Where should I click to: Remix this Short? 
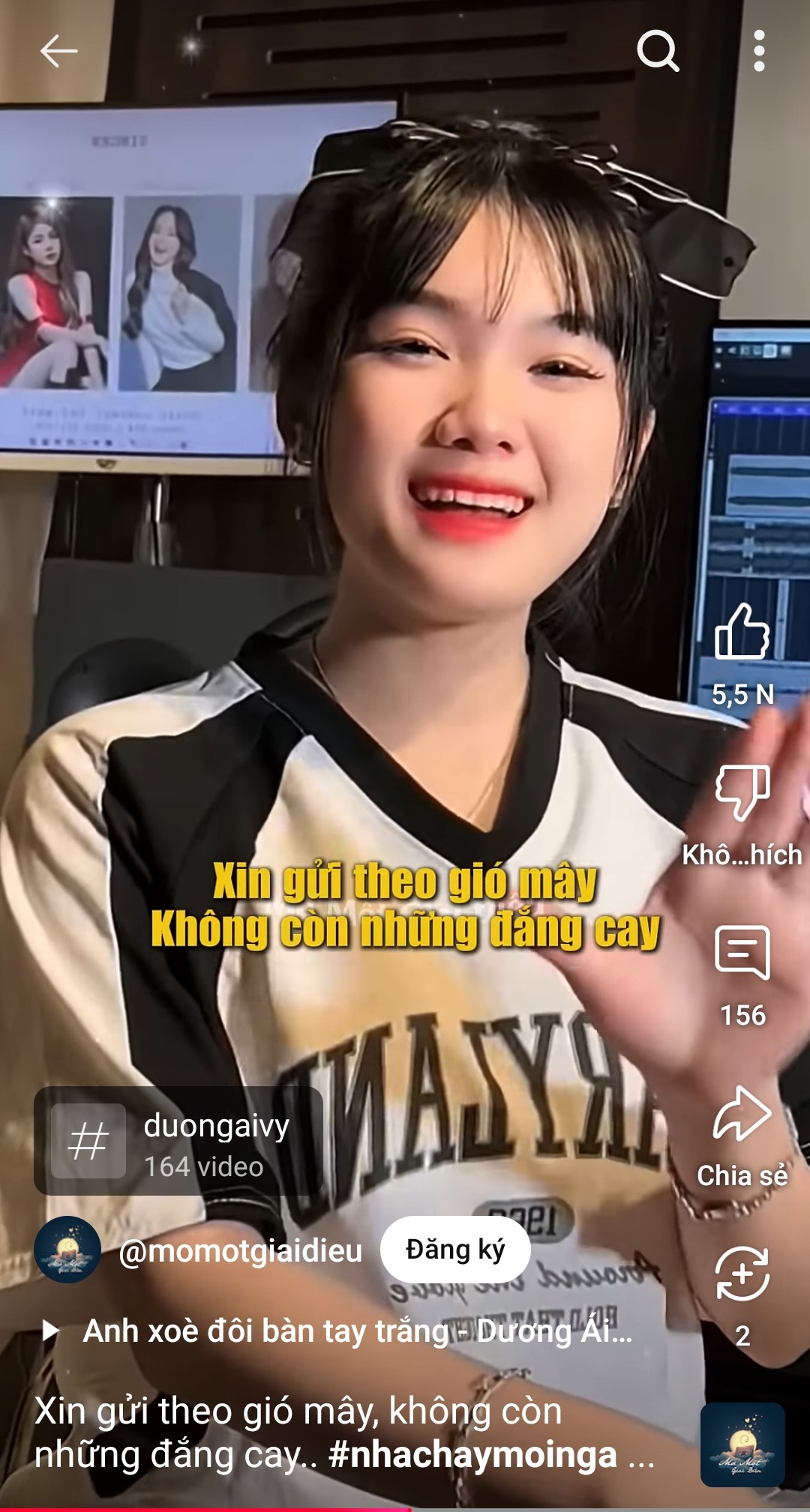[742, 1274]
